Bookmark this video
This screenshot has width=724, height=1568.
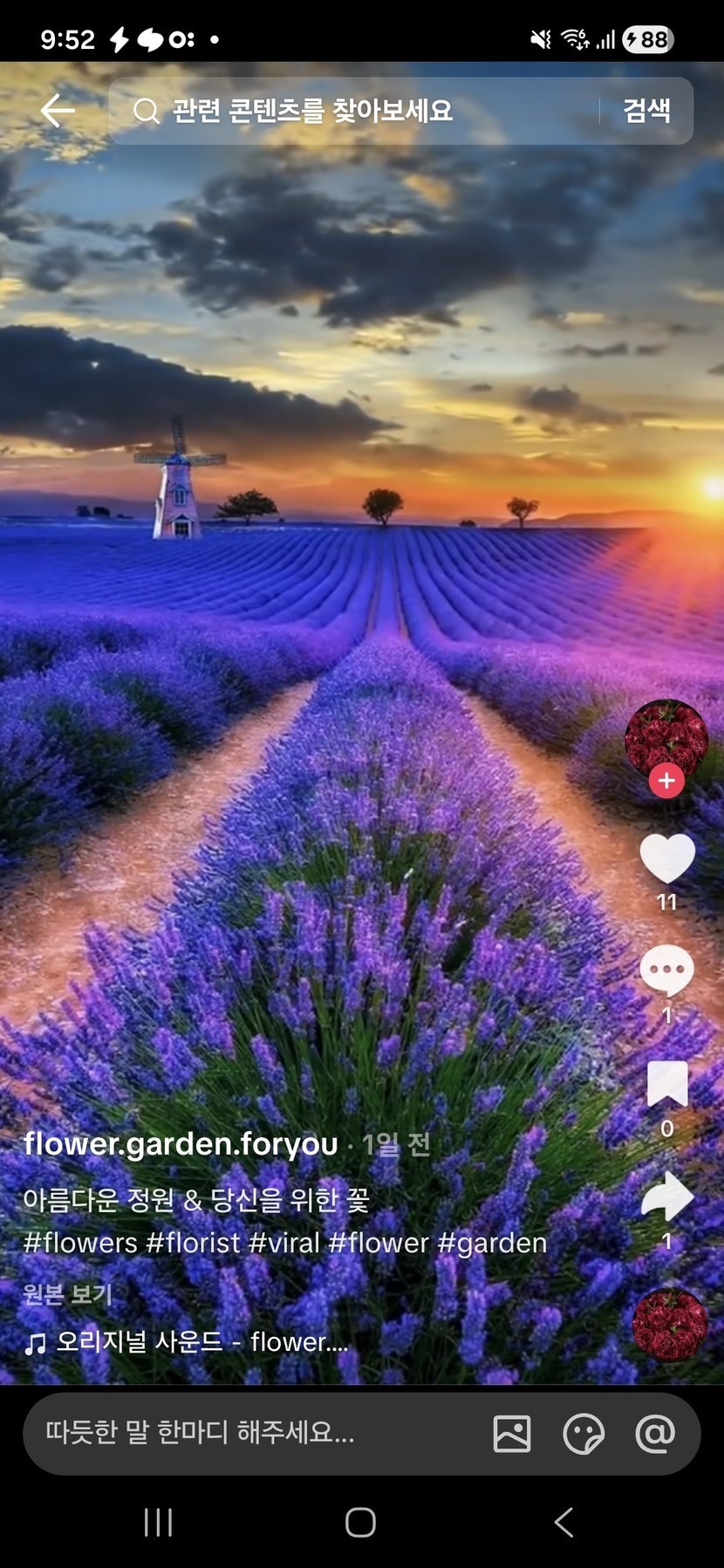coord(667,1084)
